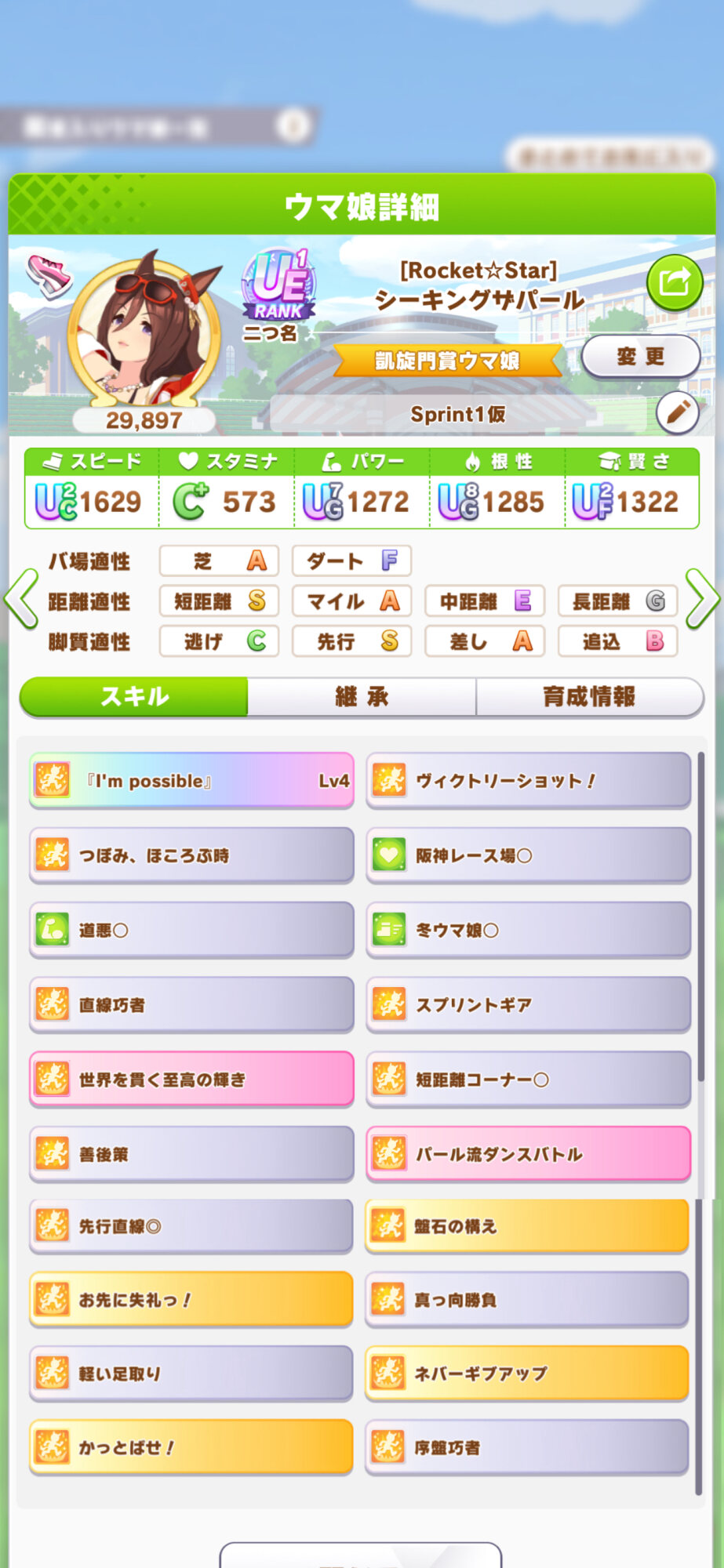View the かっとばせ！ skill

coord(191,1447)
